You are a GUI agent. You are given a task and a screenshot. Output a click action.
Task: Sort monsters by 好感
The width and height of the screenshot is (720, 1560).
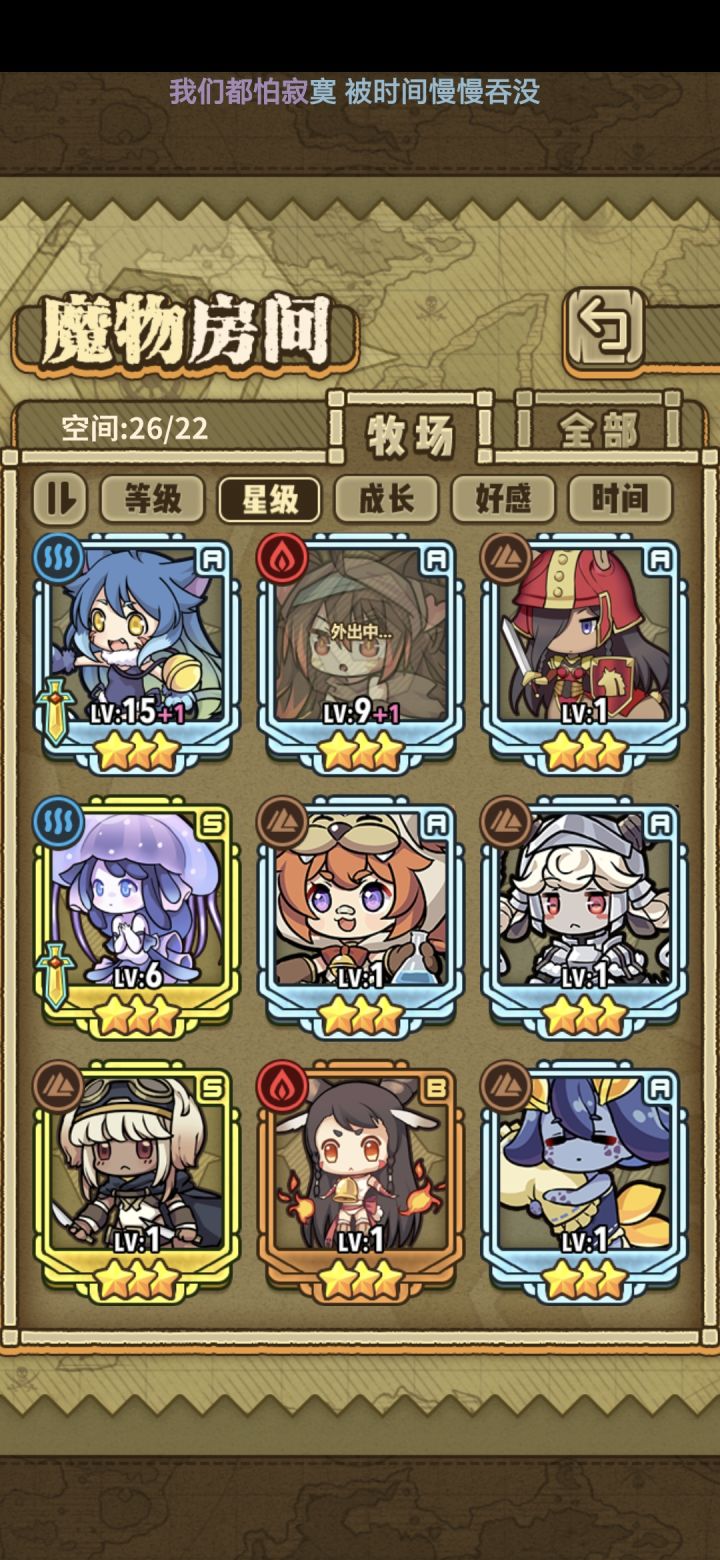click(506, 497)
